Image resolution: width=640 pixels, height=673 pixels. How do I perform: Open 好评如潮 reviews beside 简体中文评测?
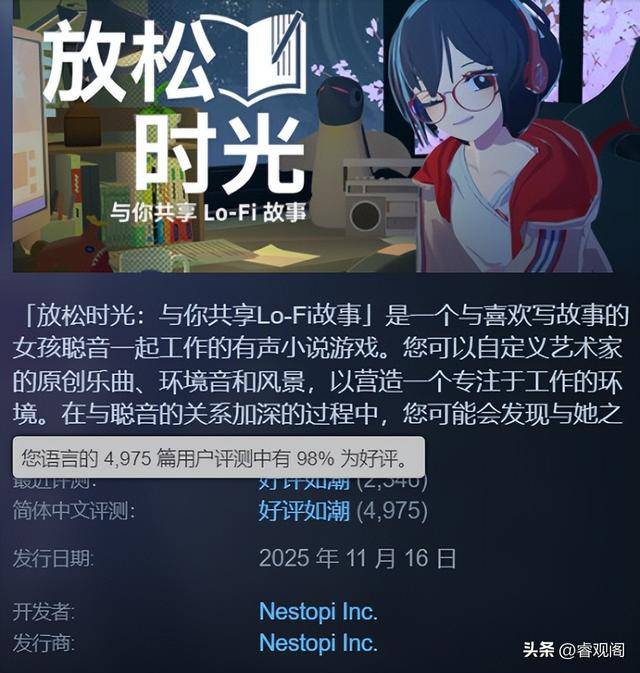304,511
